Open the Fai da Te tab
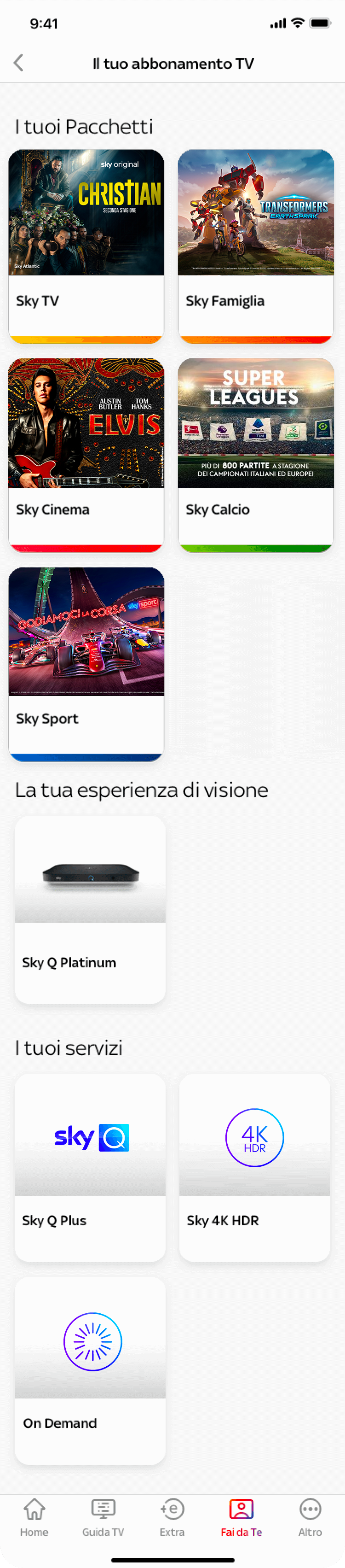The height and width of the screenshot is (1568, 345). [241, 1517]
